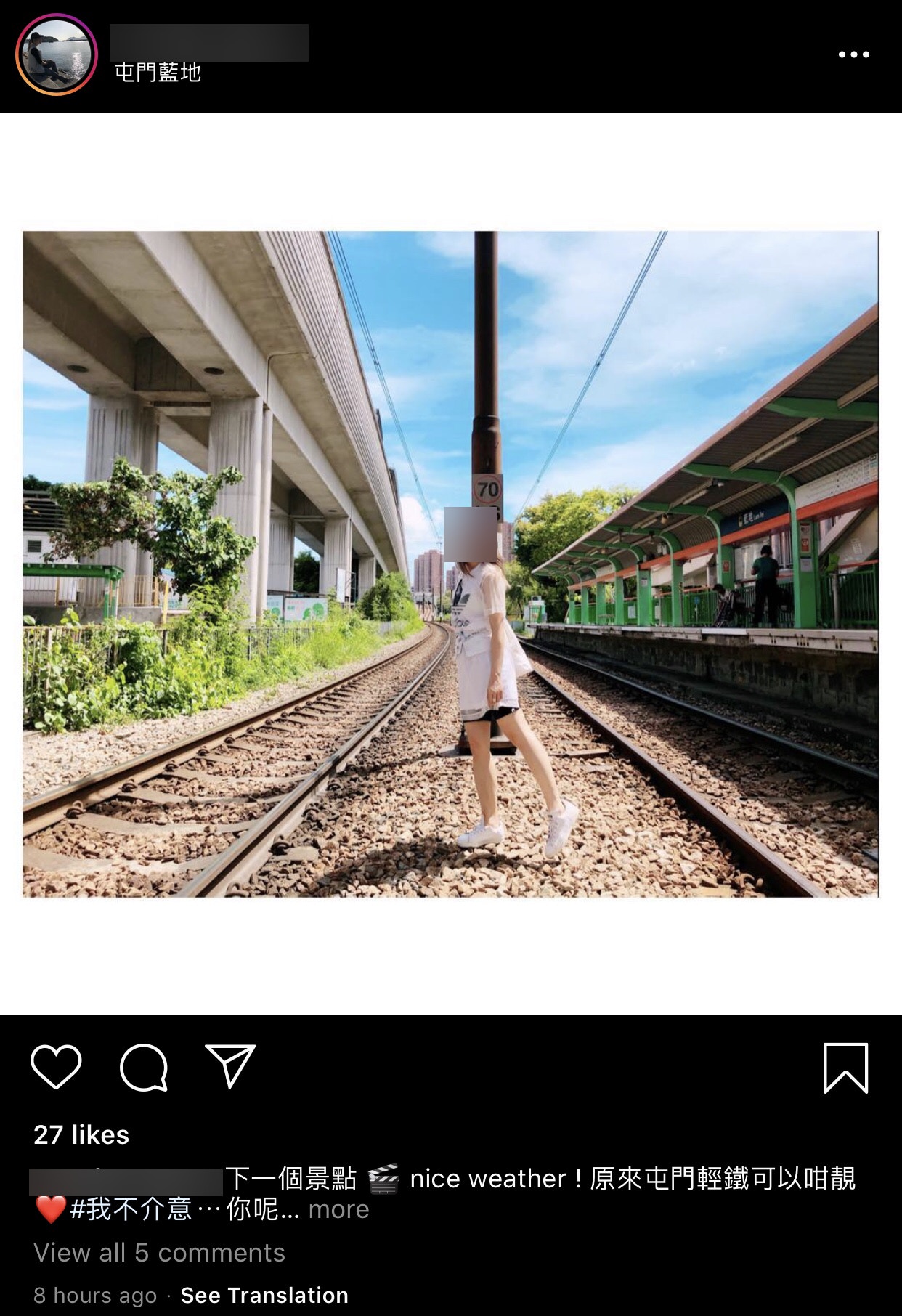Open the 屯門藍地 location tag
Viewport: 902px width, 1316px height.
(158, 73)
